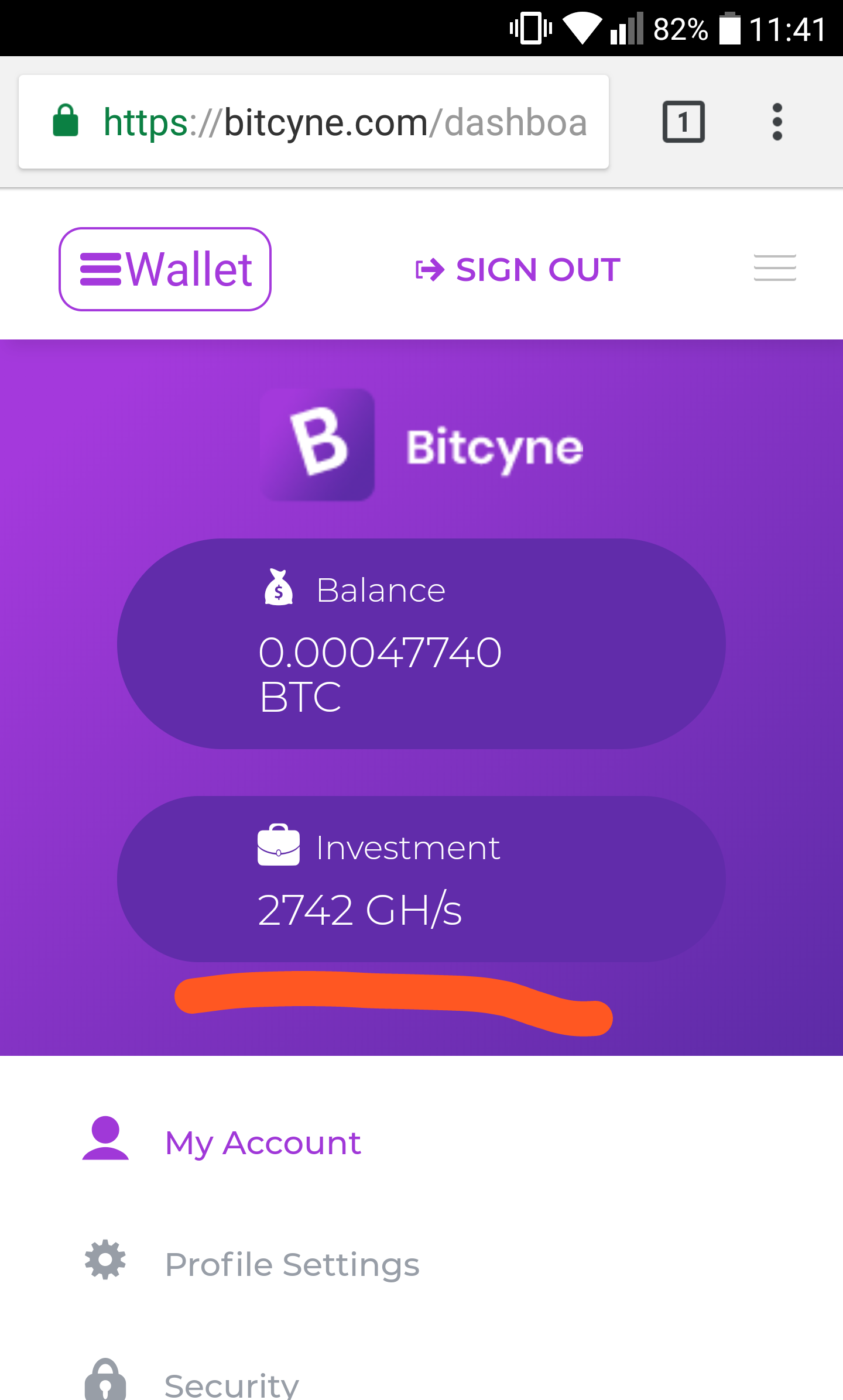Sign out of the Bitcyne account

point(518,270)
